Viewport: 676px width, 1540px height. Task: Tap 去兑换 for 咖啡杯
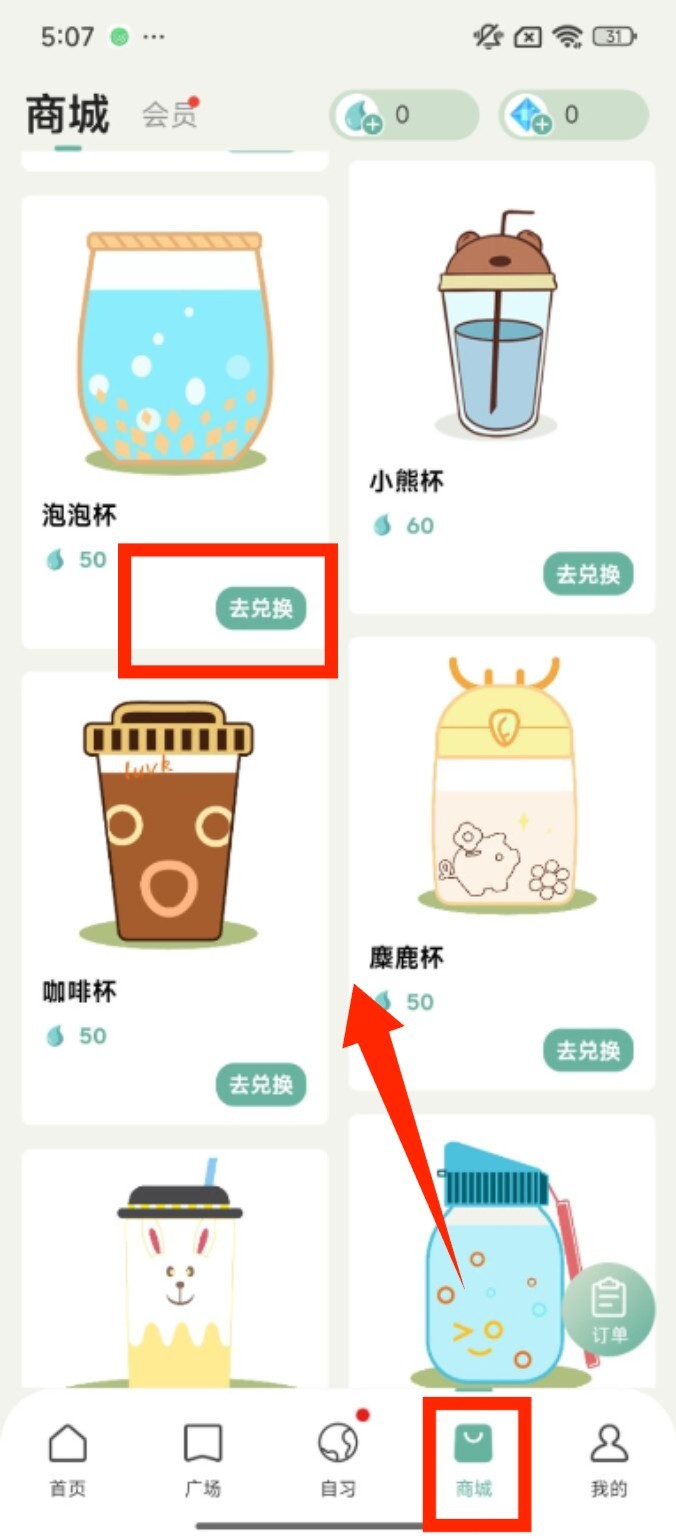261,1084
